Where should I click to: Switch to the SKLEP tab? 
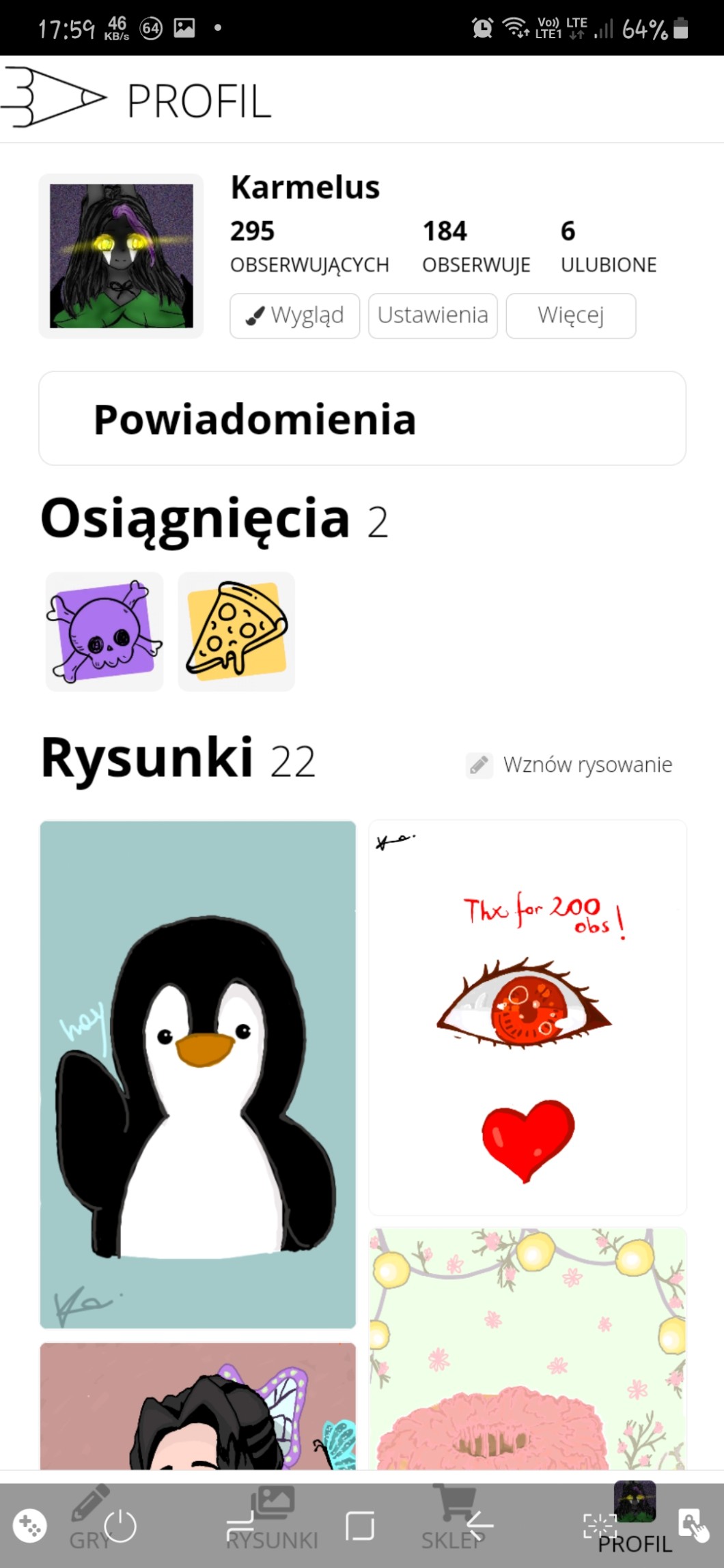coord(452,1517)
